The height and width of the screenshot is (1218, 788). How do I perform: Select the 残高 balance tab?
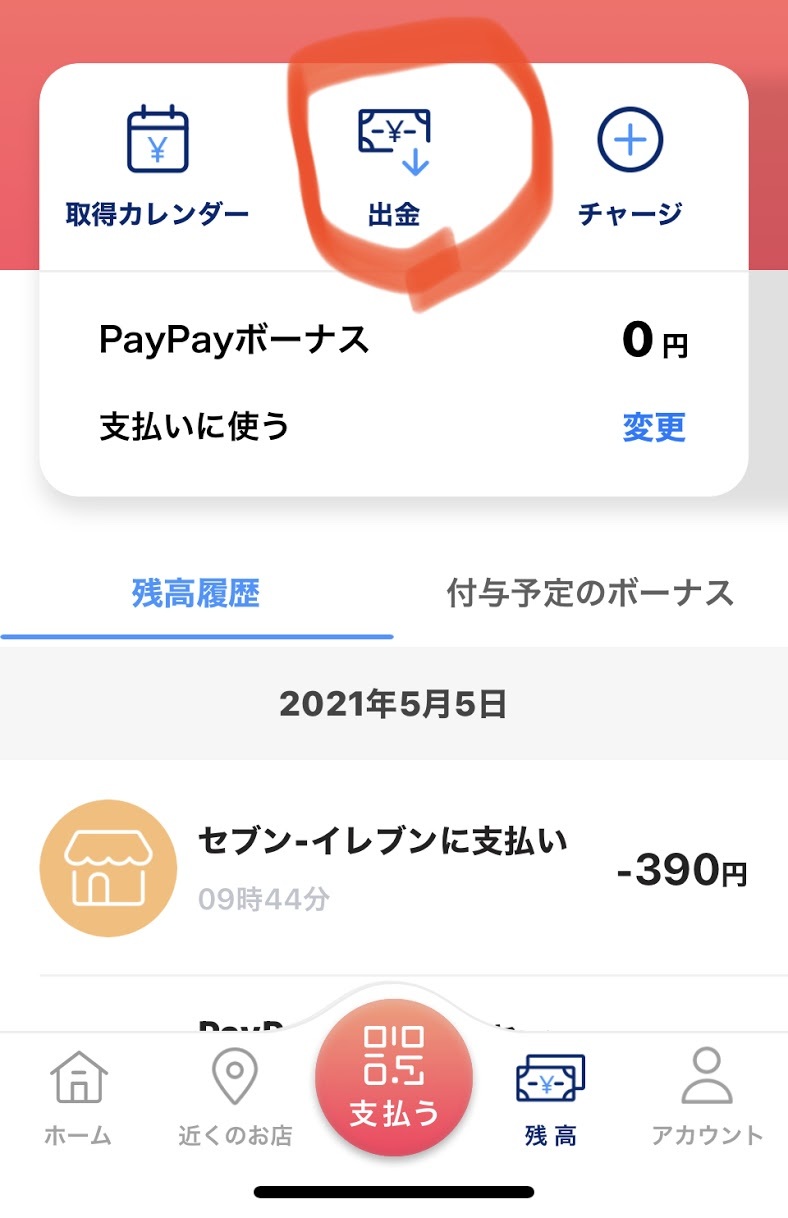point(550,1100)
